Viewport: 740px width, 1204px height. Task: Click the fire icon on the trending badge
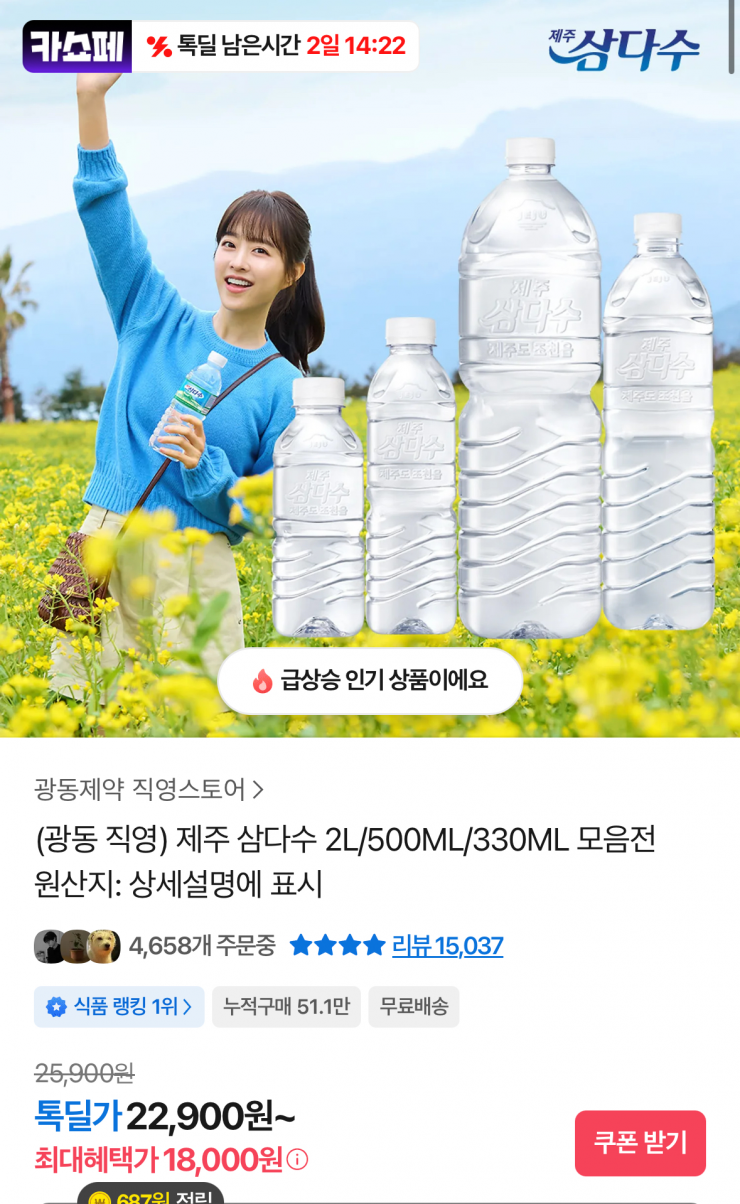260,681
